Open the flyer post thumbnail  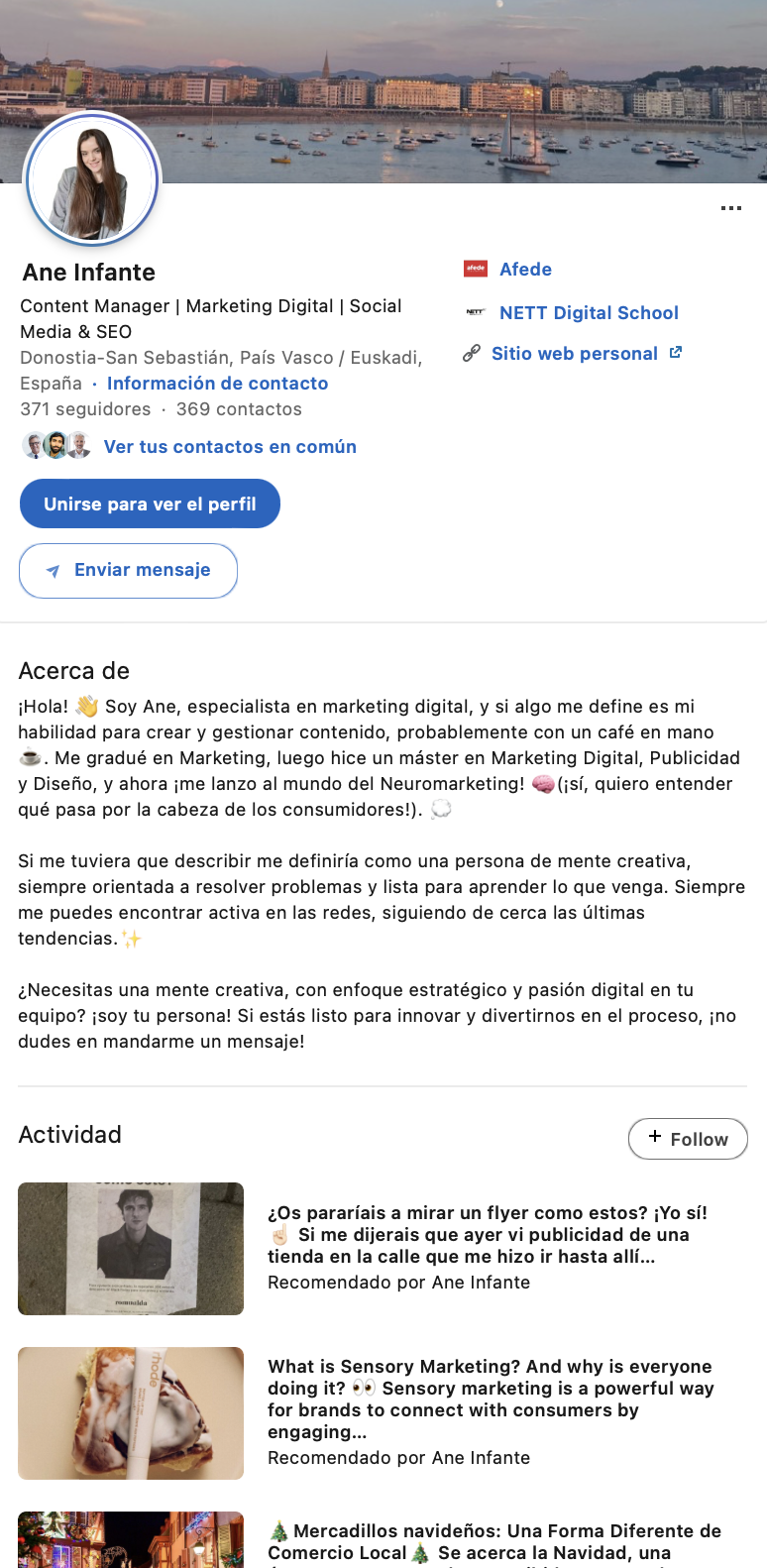click(131, 1248)
